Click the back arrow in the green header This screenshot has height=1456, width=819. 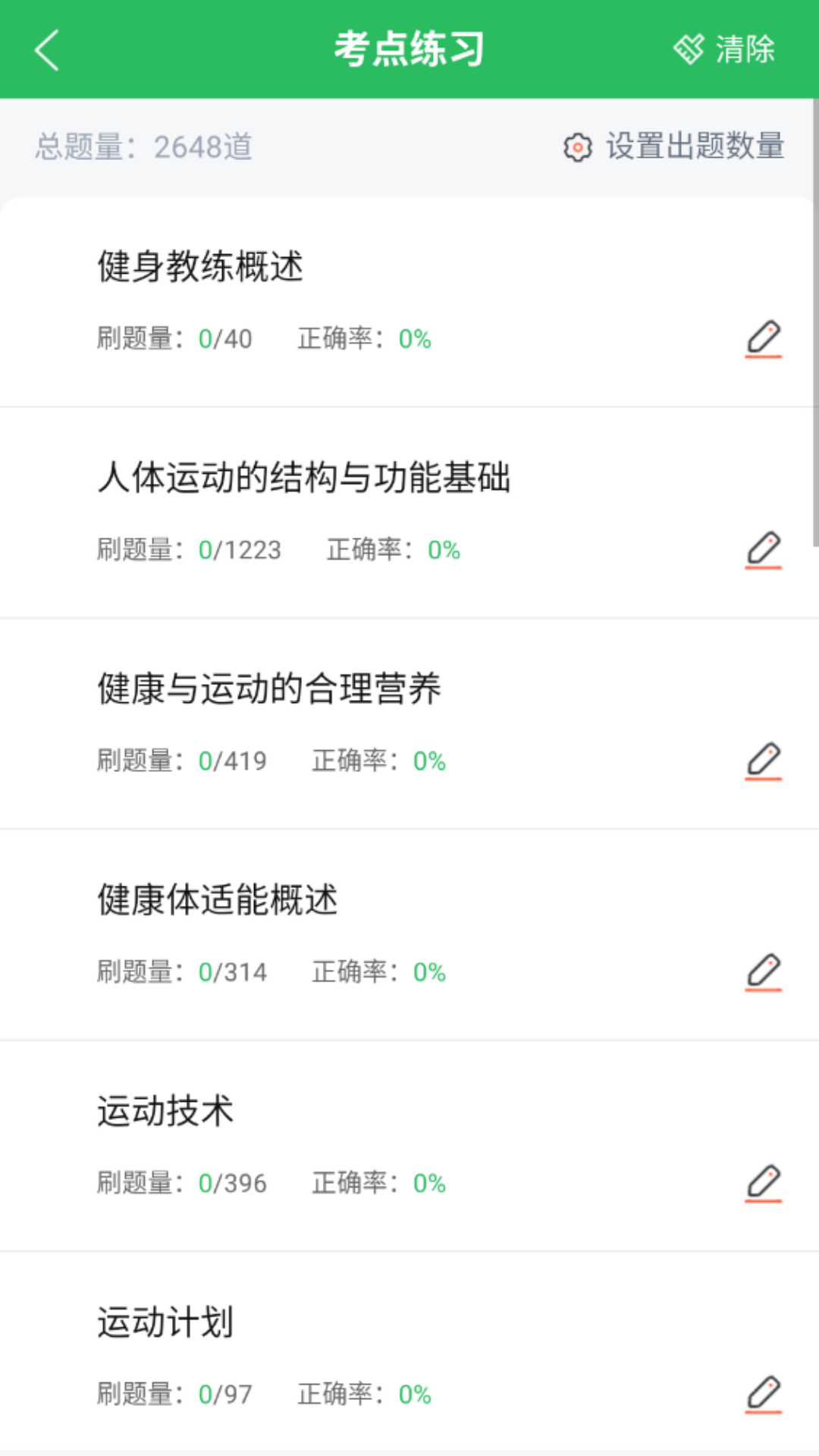[x=45, y=49]
